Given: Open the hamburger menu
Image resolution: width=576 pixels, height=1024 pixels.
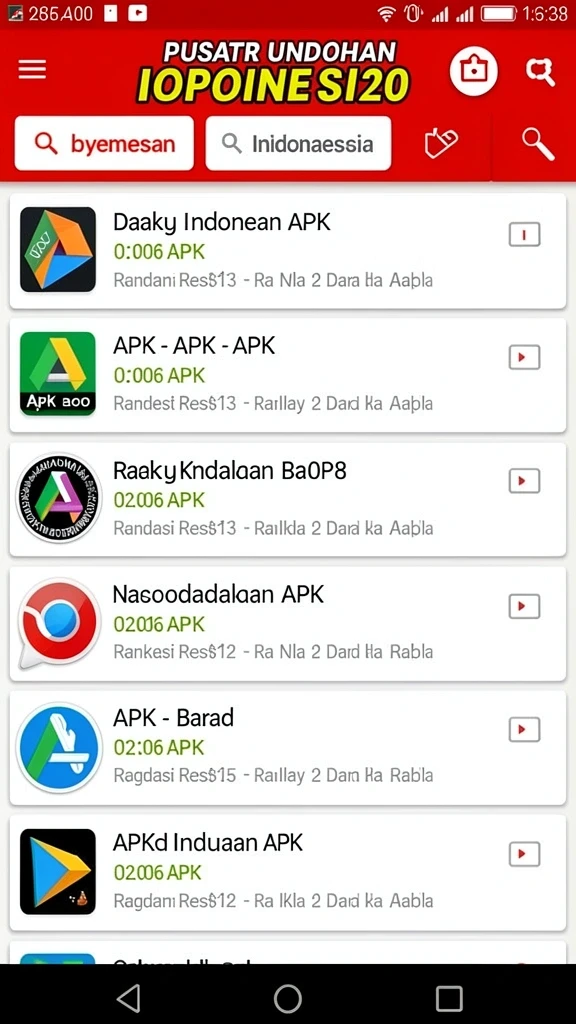Looking at the screenshot, I should coord(32,69).
